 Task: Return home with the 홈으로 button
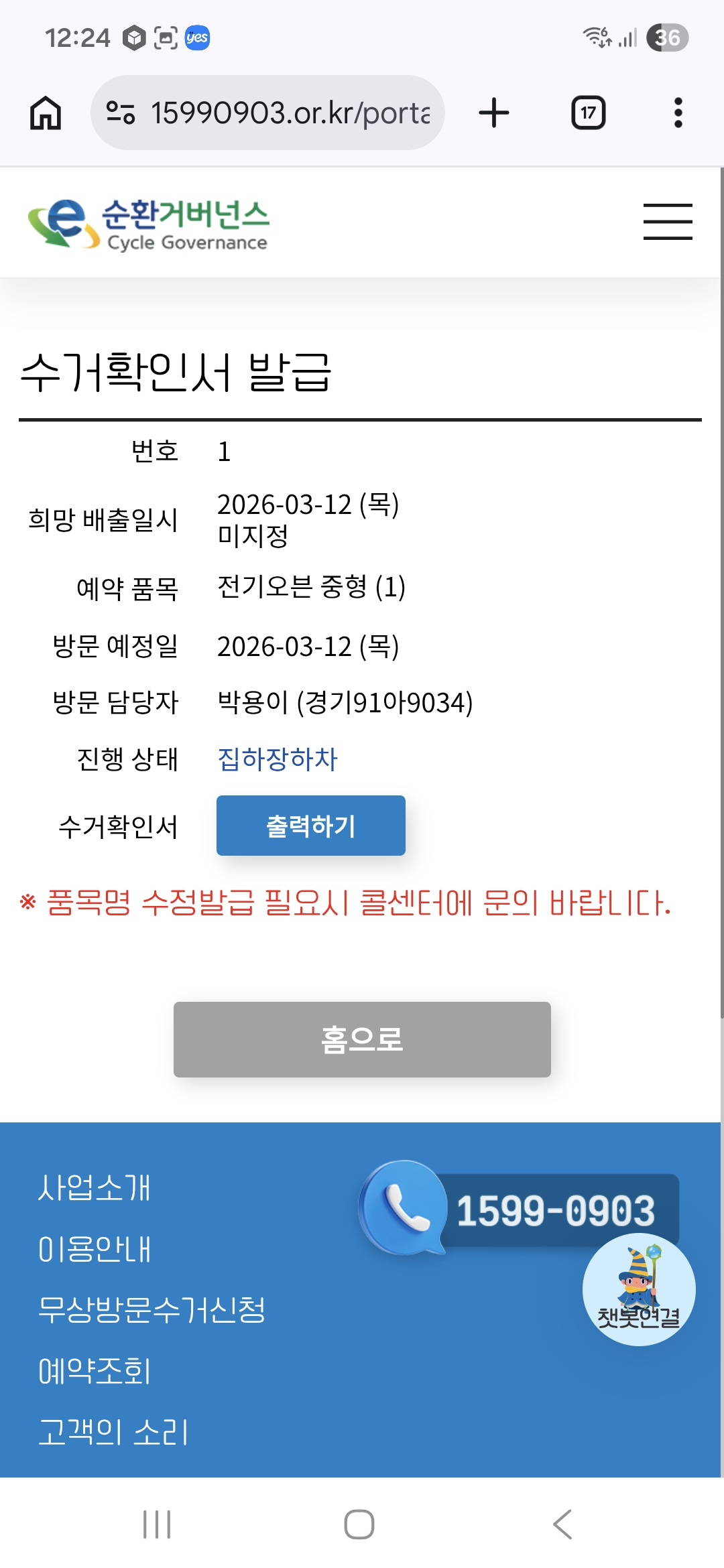(362, 1039)
